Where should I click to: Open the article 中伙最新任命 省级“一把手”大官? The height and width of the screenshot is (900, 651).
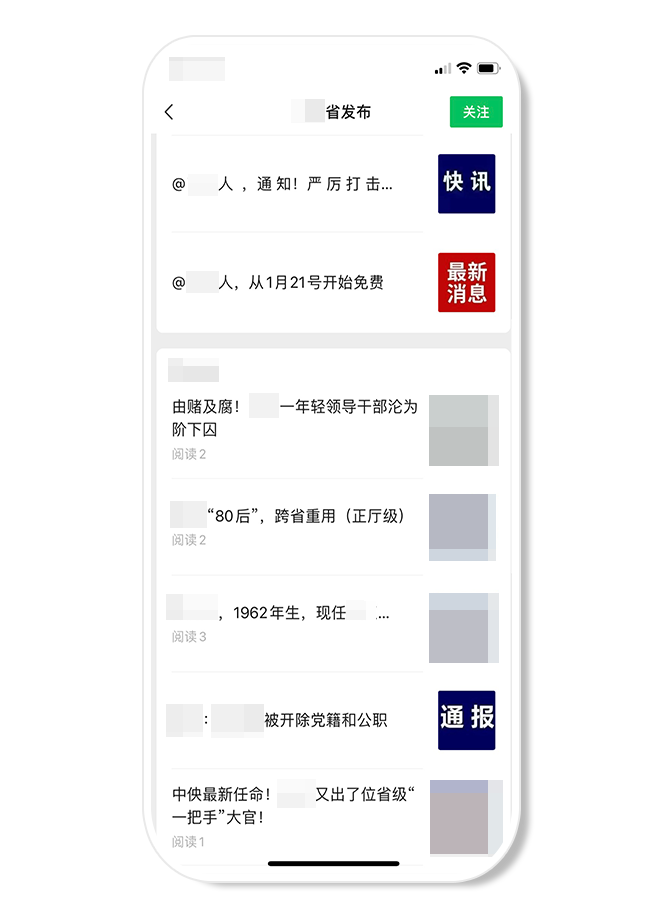(295, 806)
